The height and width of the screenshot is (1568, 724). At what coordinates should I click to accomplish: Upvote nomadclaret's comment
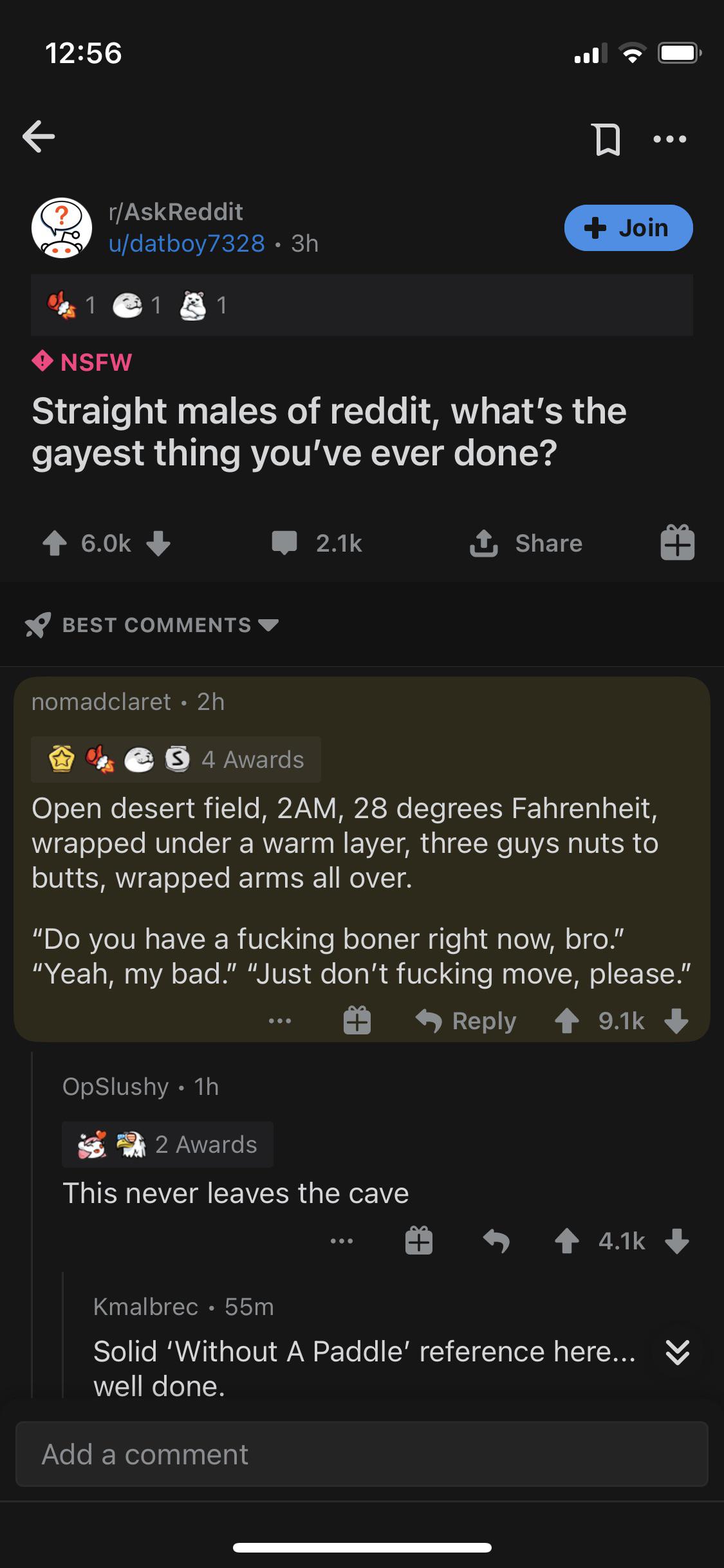tap(566, 1021)
